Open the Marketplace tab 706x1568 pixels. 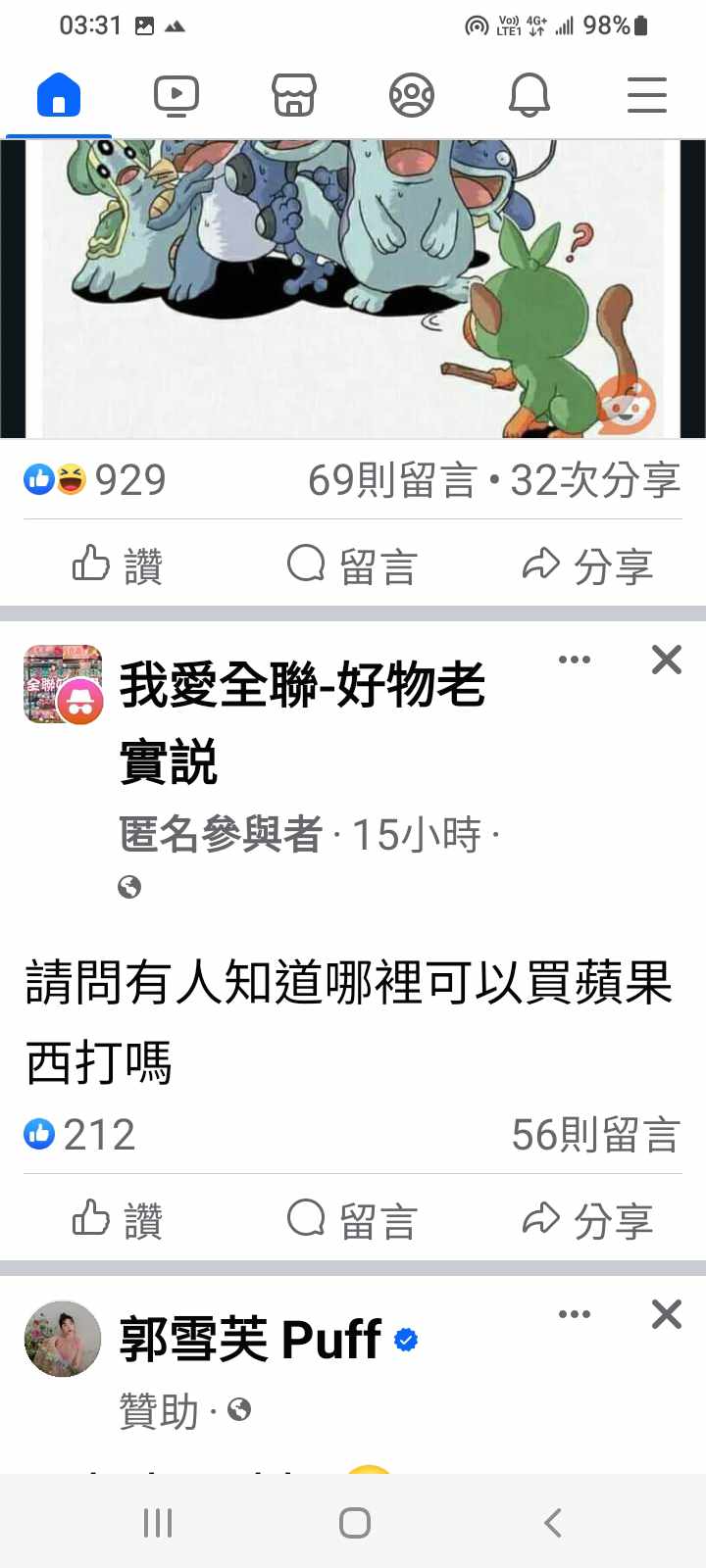coord(294,96)
